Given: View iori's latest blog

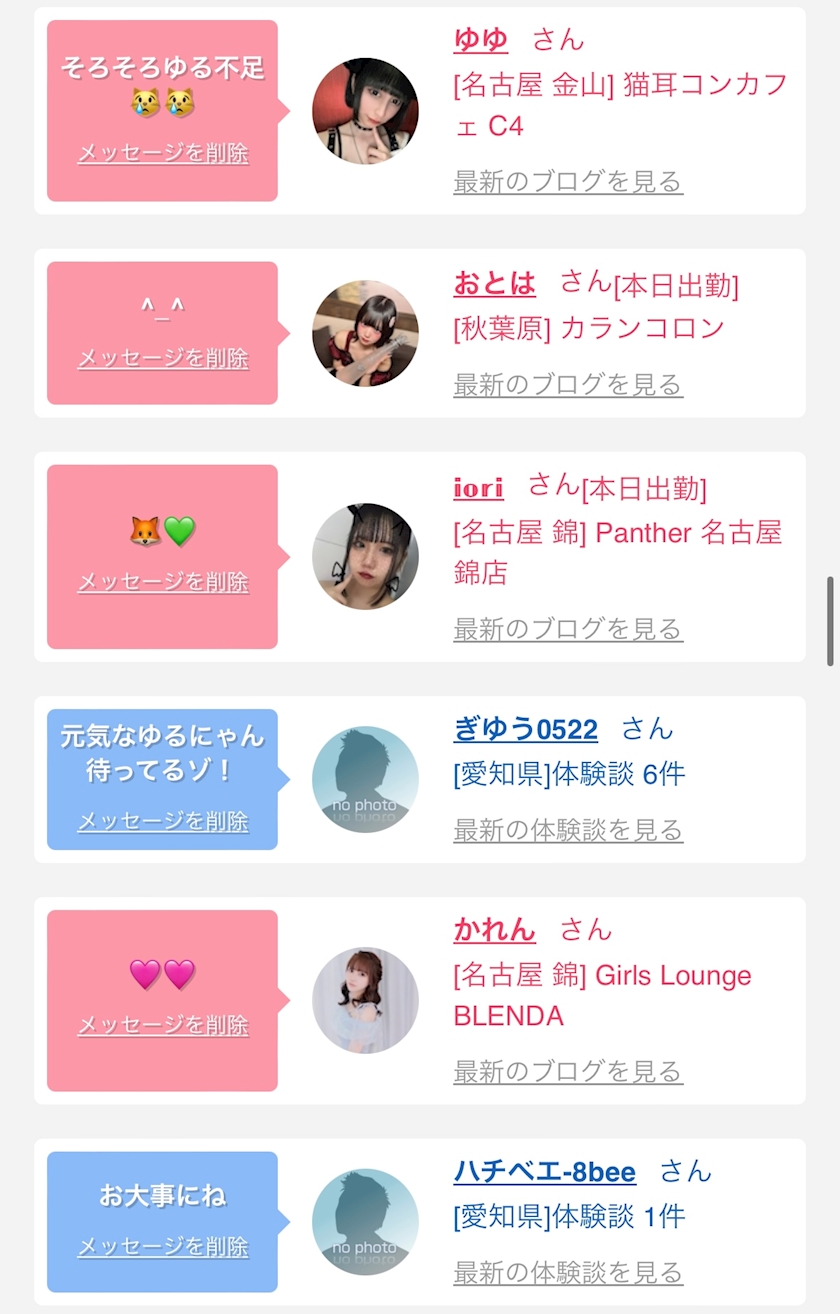Looking at the screenshot, I should [567, 629].
